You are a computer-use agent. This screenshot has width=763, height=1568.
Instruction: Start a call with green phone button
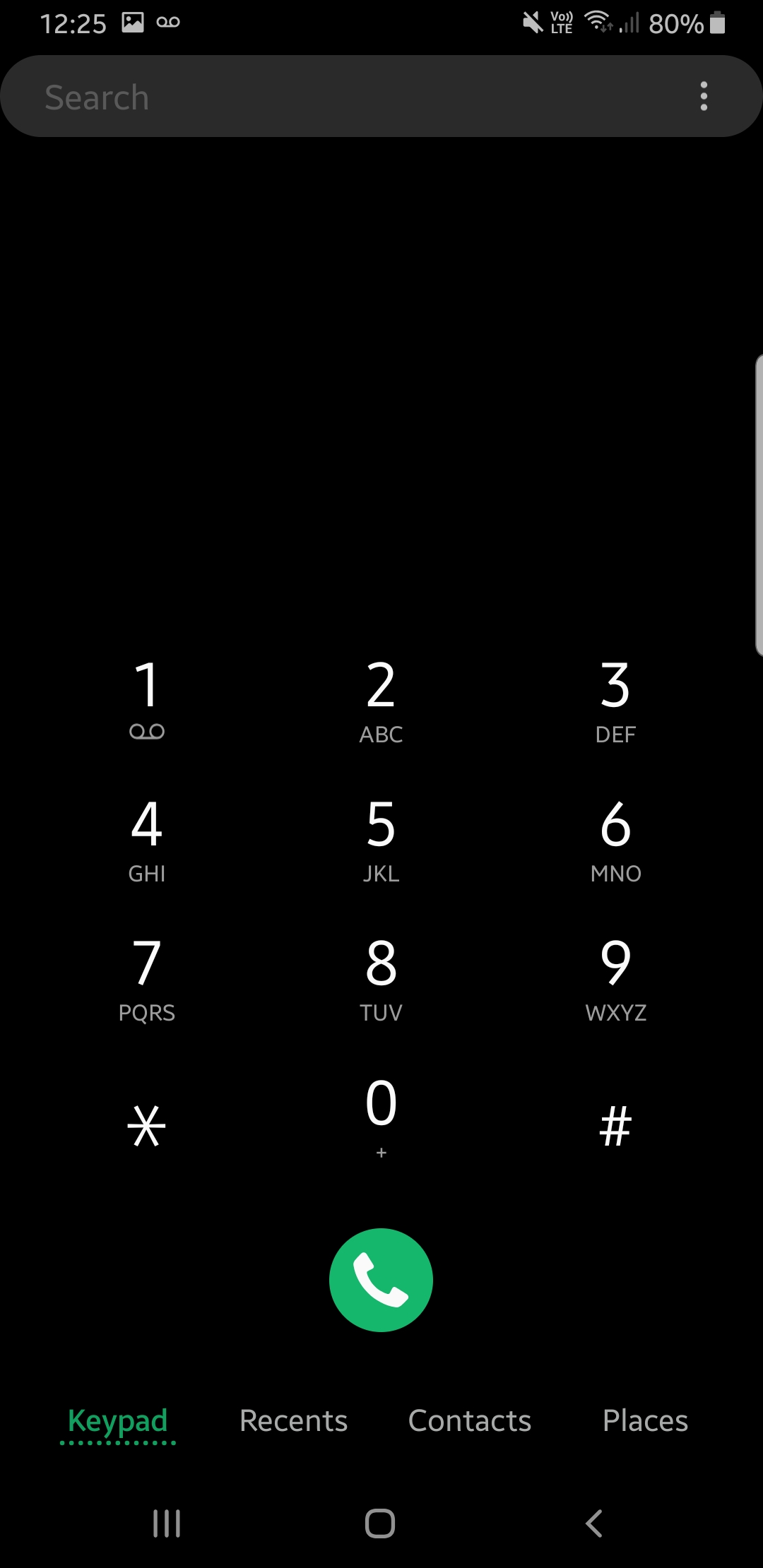click(381, 1280)
